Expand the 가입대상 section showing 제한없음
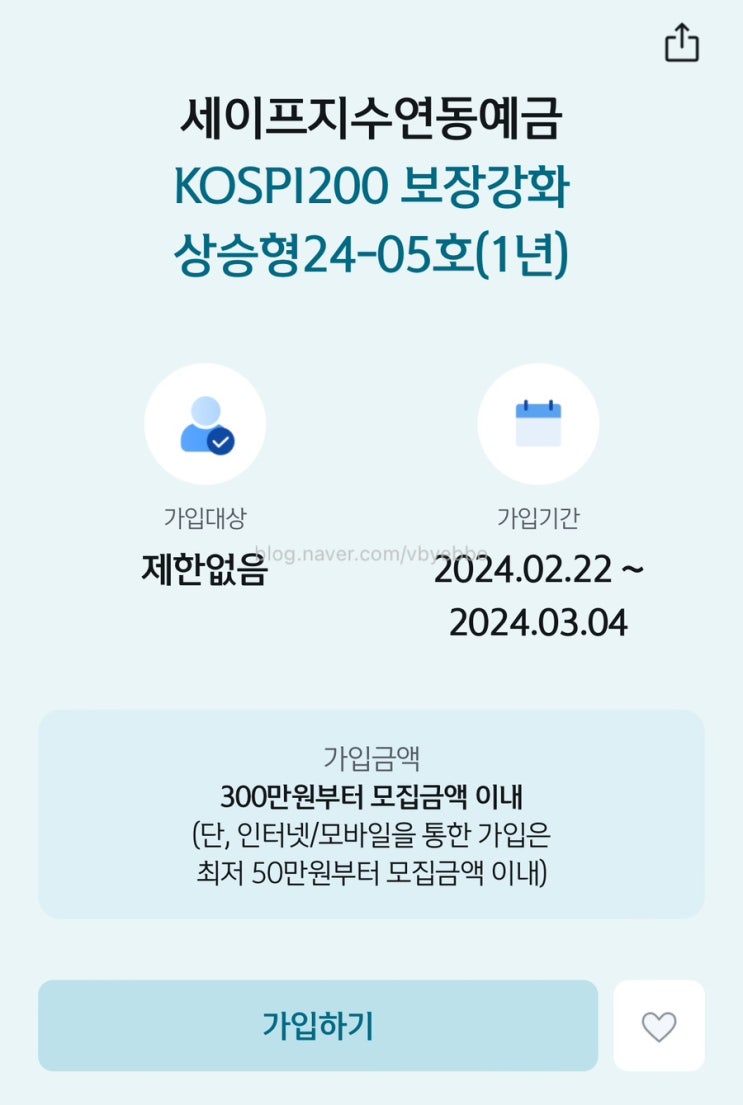 (x=205, y=517)
